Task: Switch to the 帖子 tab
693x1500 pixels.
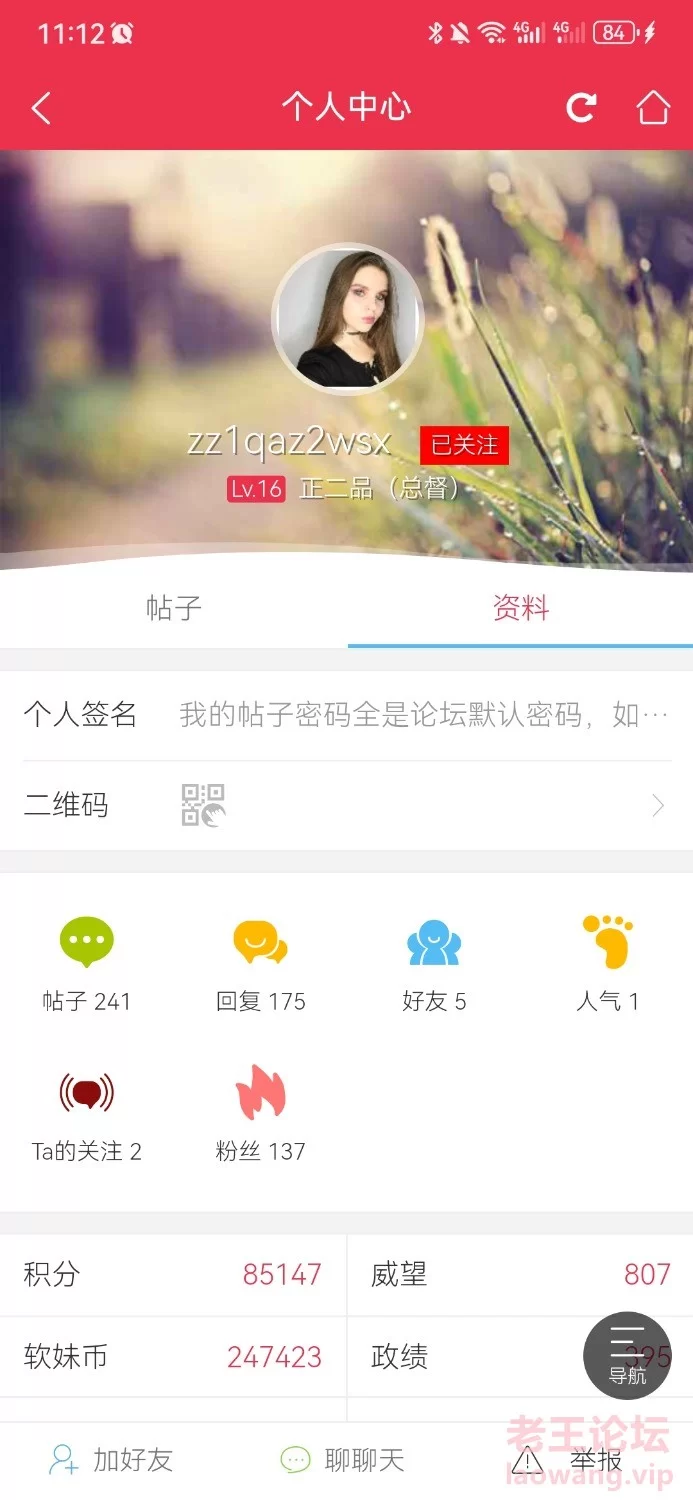Action: point(174,608)
